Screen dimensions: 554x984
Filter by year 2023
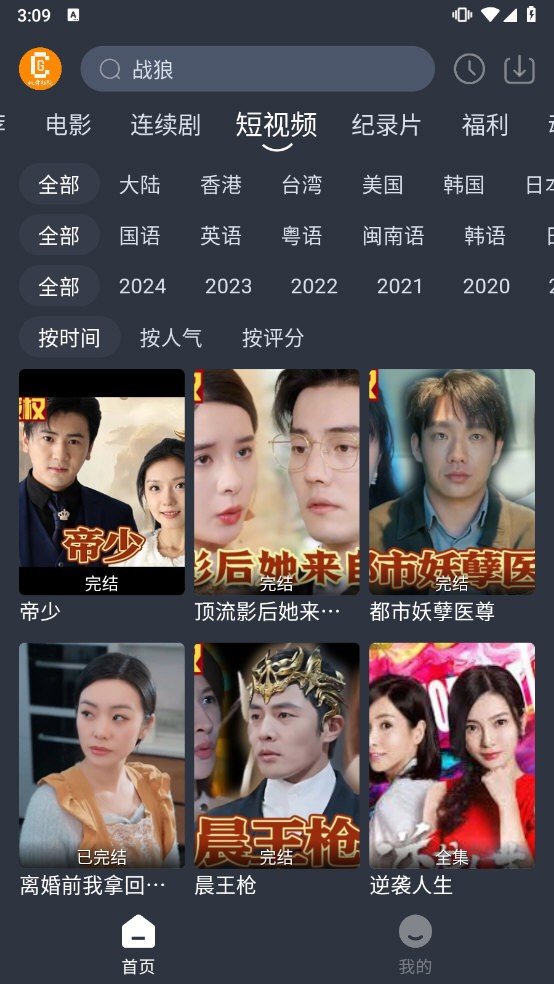pyautogui.click(x=228, y=287)
